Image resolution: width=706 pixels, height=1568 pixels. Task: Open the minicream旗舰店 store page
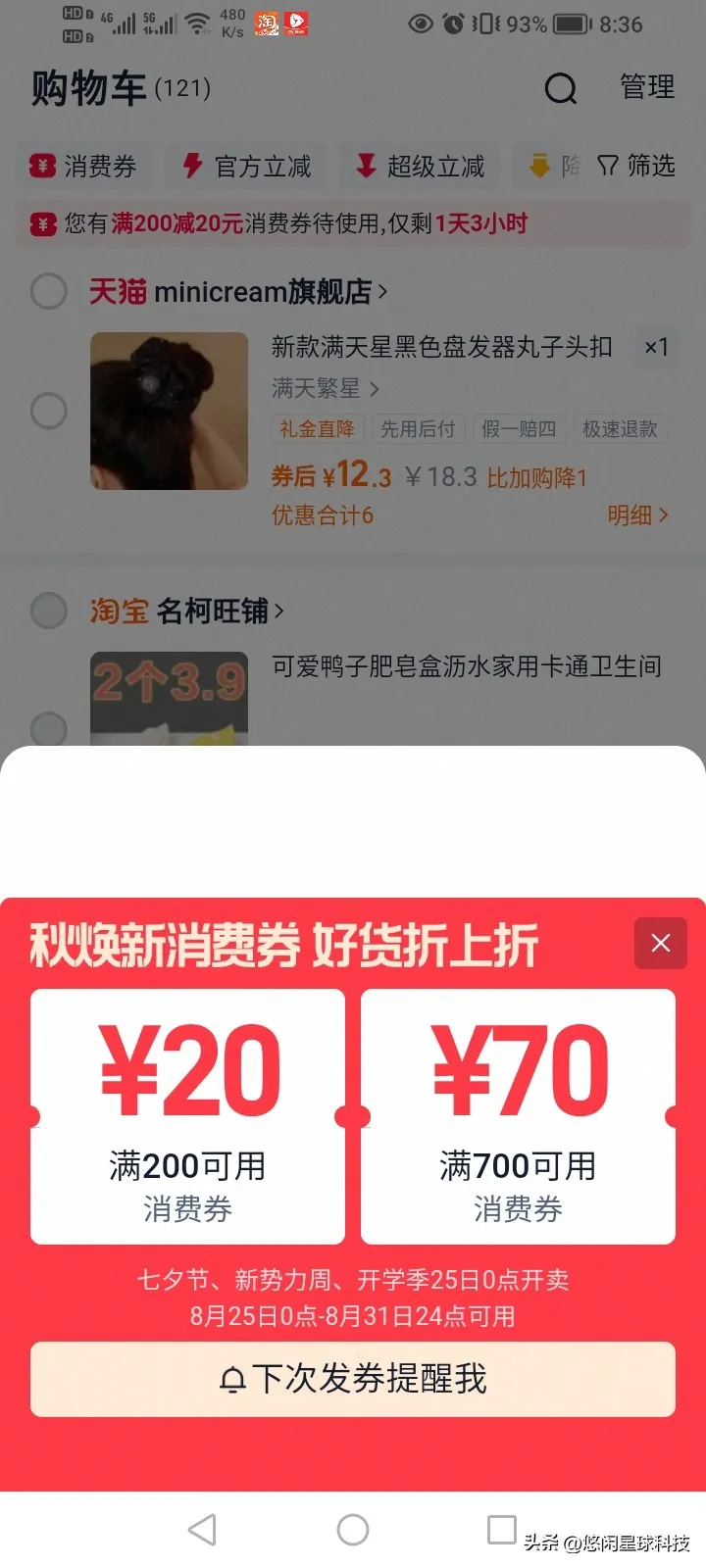(x=240, y=291)
